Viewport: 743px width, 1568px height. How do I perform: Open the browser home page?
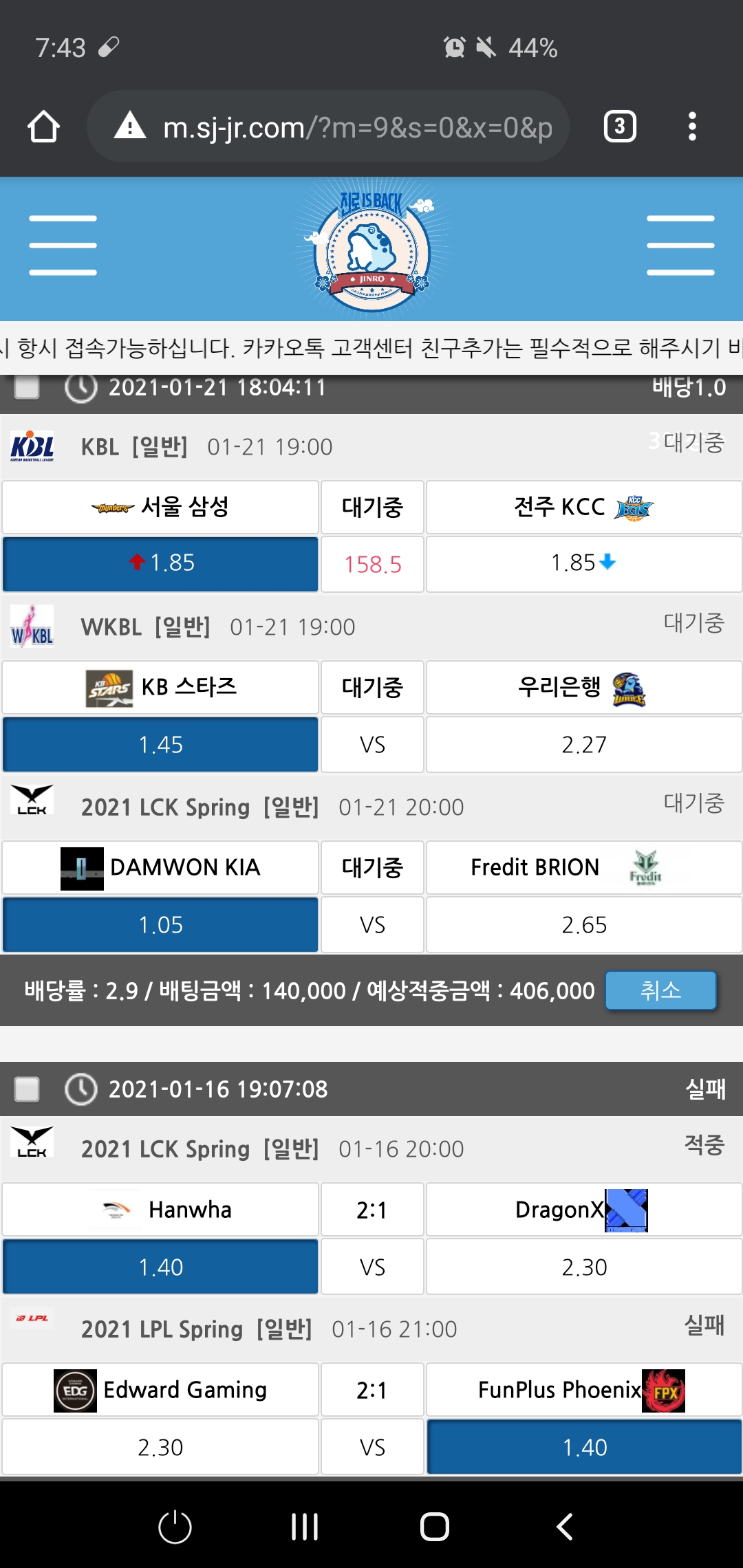pyautogui.click(x=43, y=127)
